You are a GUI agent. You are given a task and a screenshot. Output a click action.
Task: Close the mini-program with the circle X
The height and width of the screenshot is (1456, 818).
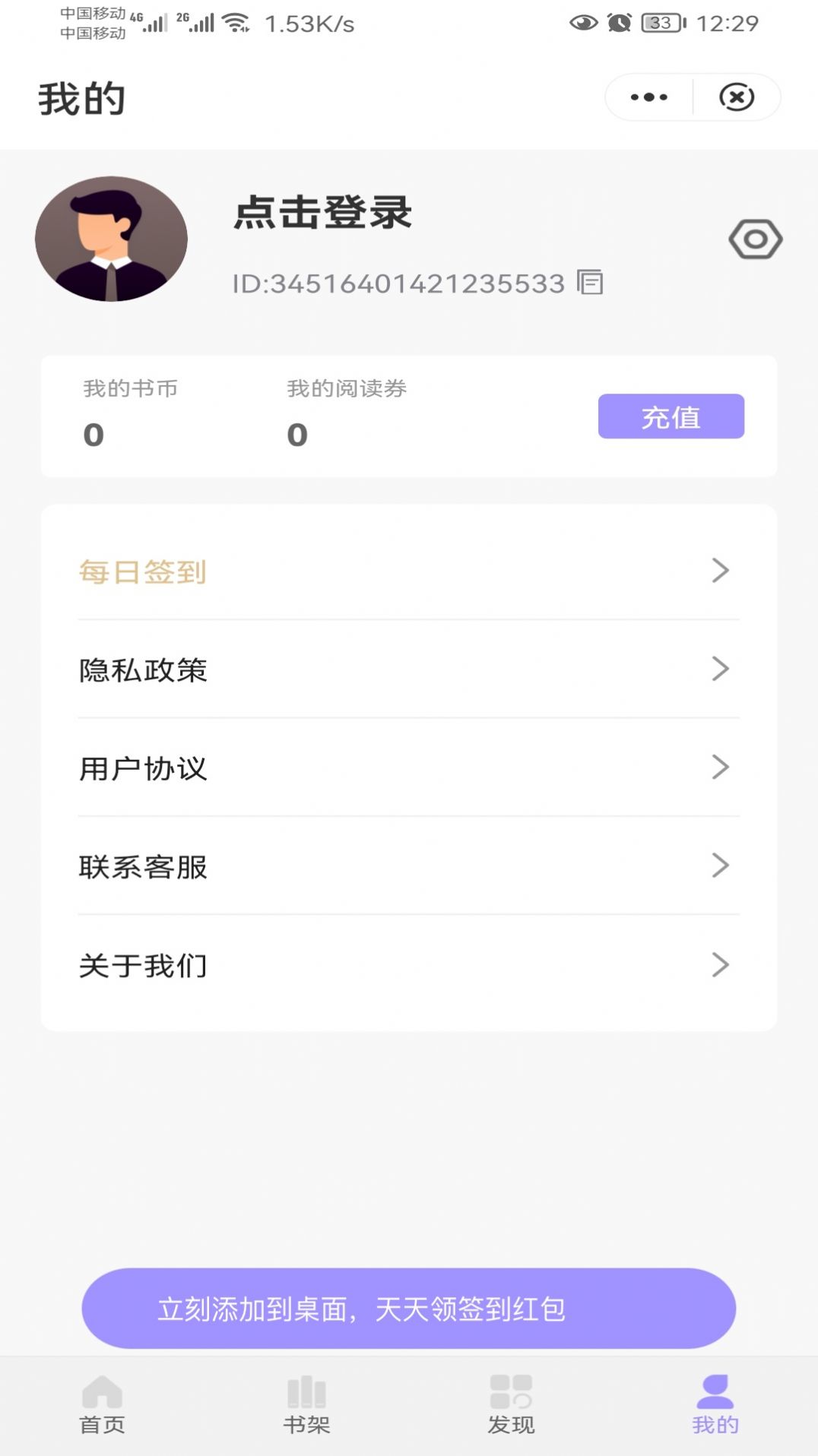[x=735, y=96]
